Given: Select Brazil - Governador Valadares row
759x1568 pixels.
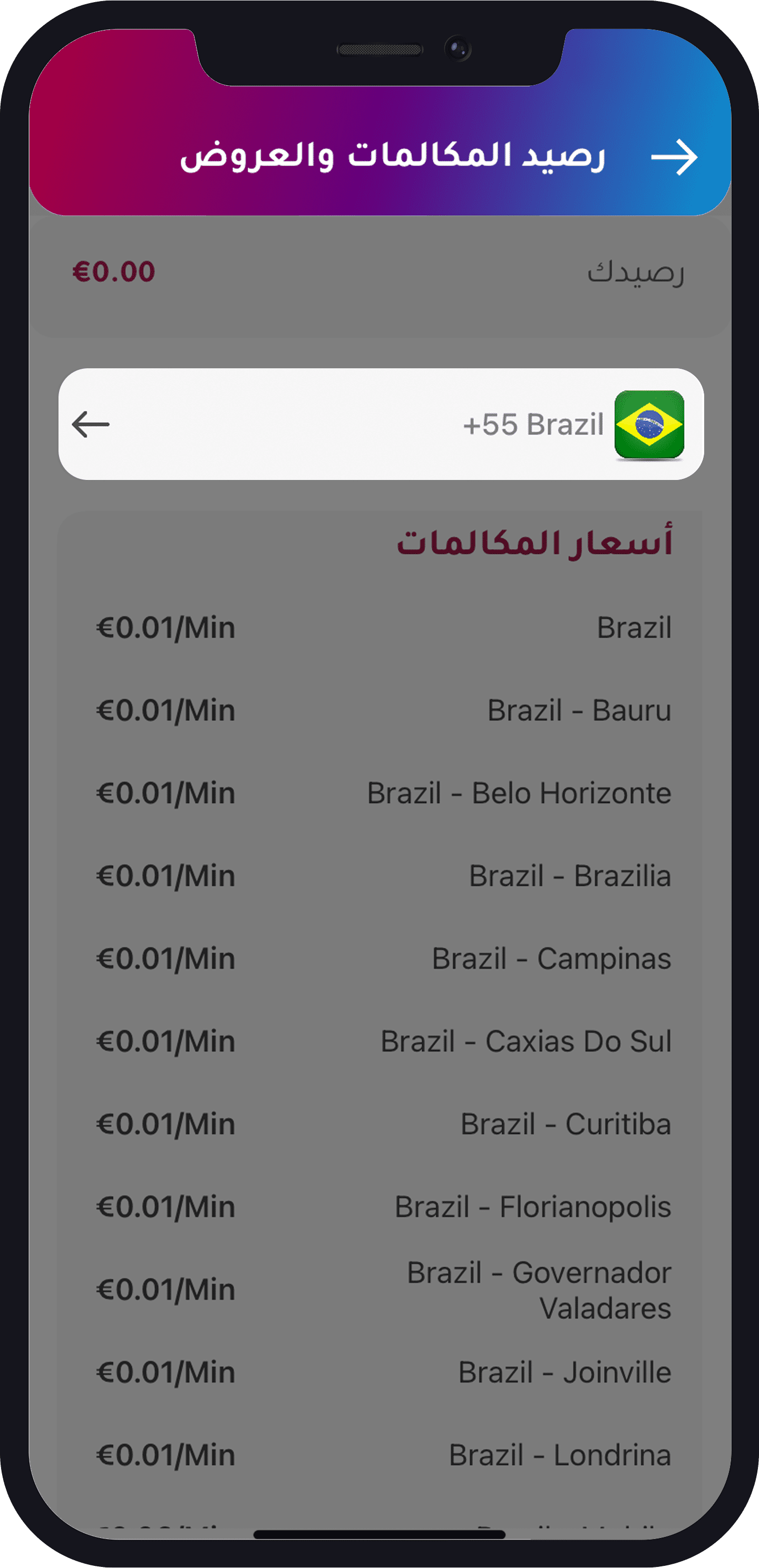Looking at the screenshot, I should [x=539, y=1289].
